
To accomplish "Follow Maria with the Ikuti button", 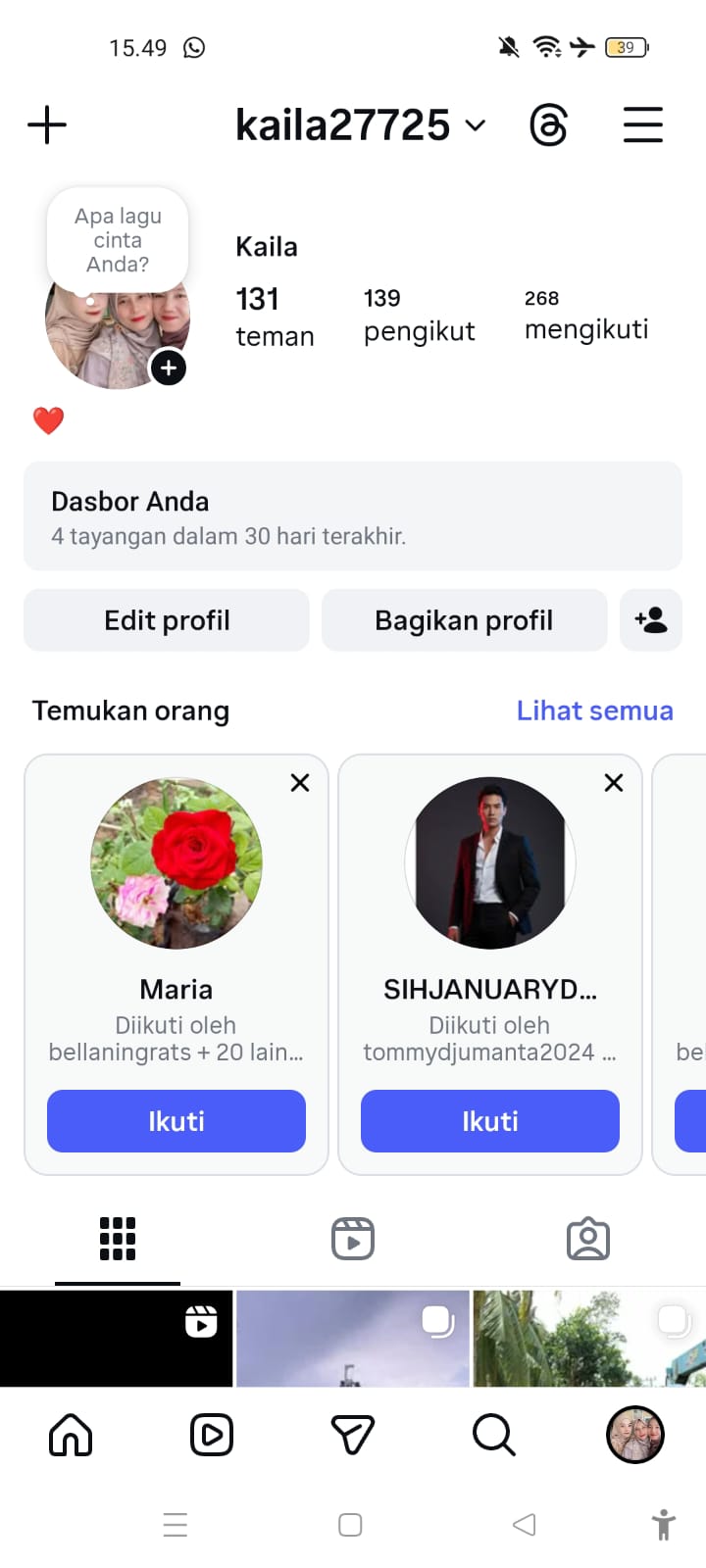I will [x=176, y=1121].
